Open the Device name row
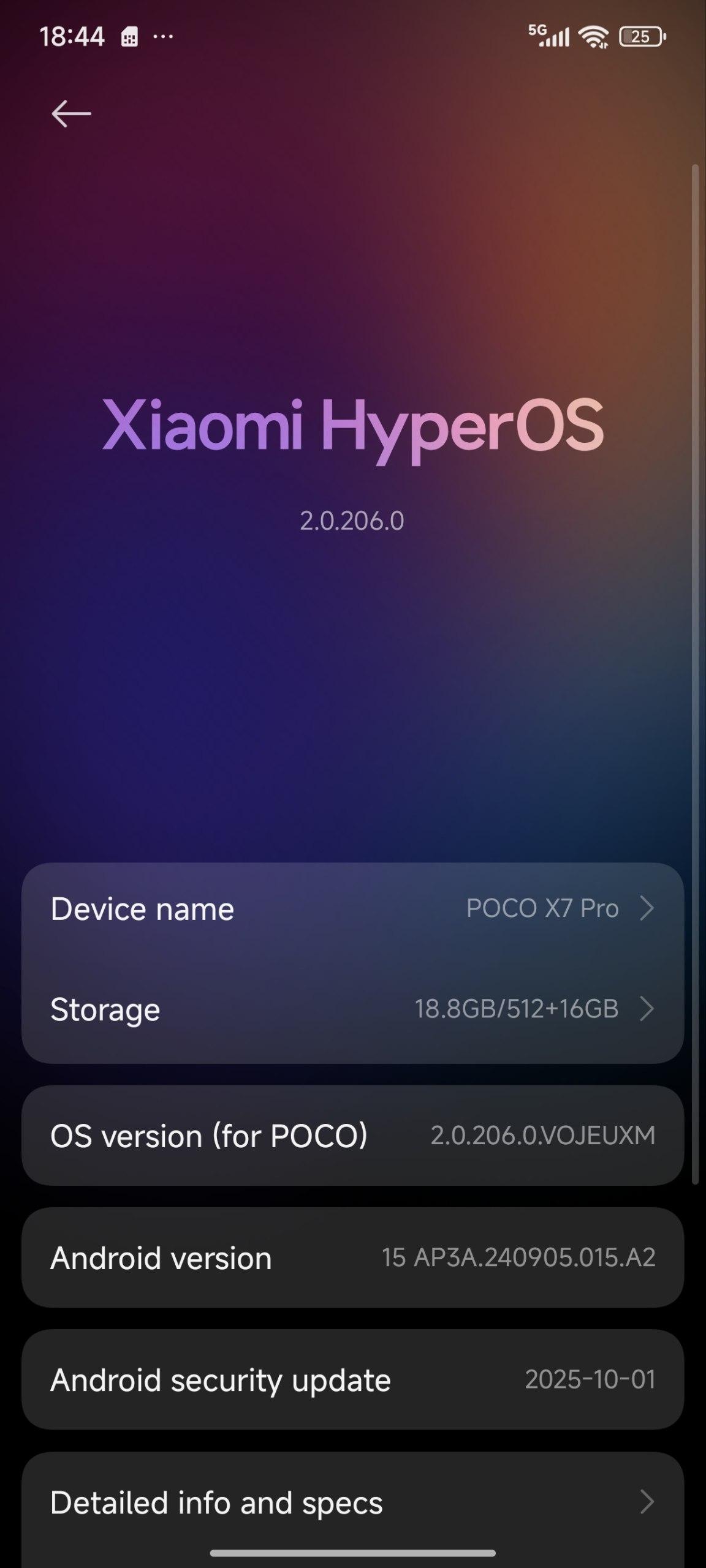The width and height of the screenshot is (706, 1568). pos(352,908)
